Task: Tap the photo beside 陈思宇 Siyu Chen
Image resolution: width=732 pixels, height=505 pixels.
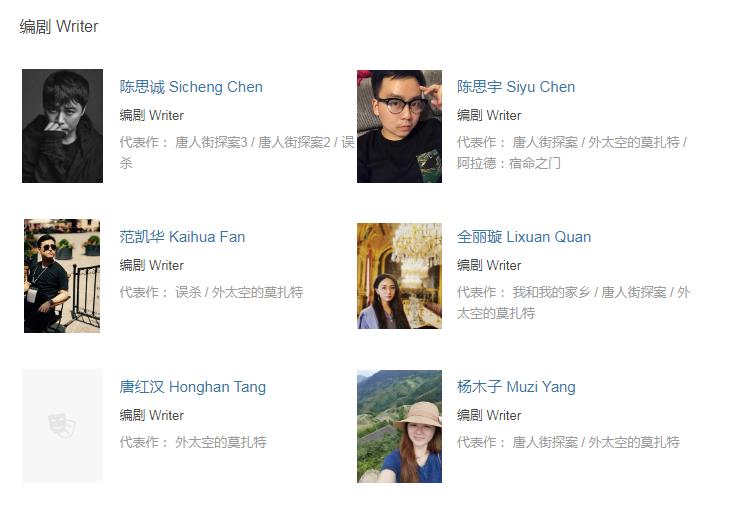Action: click(399, 126)
